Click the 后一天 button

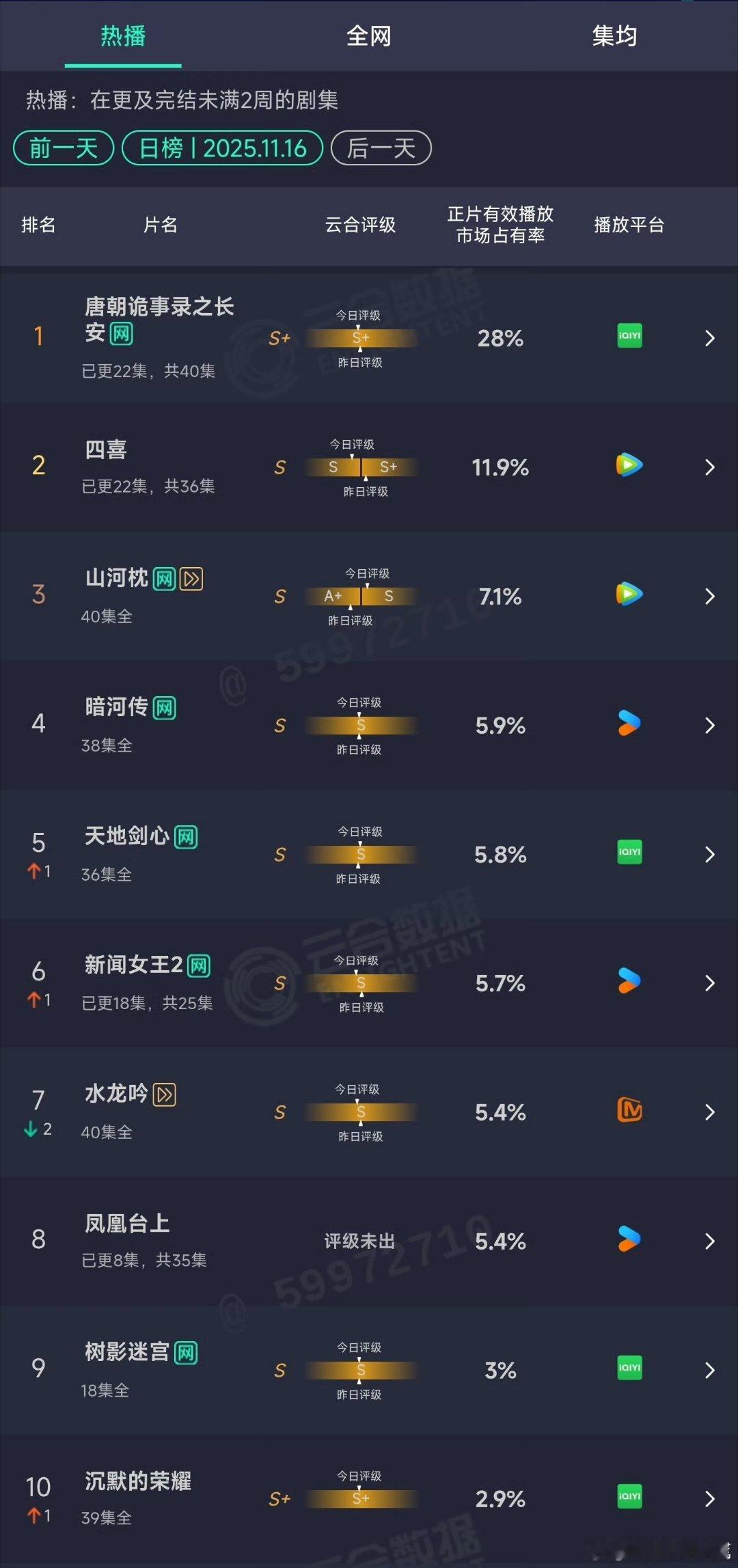click(381, 148)
